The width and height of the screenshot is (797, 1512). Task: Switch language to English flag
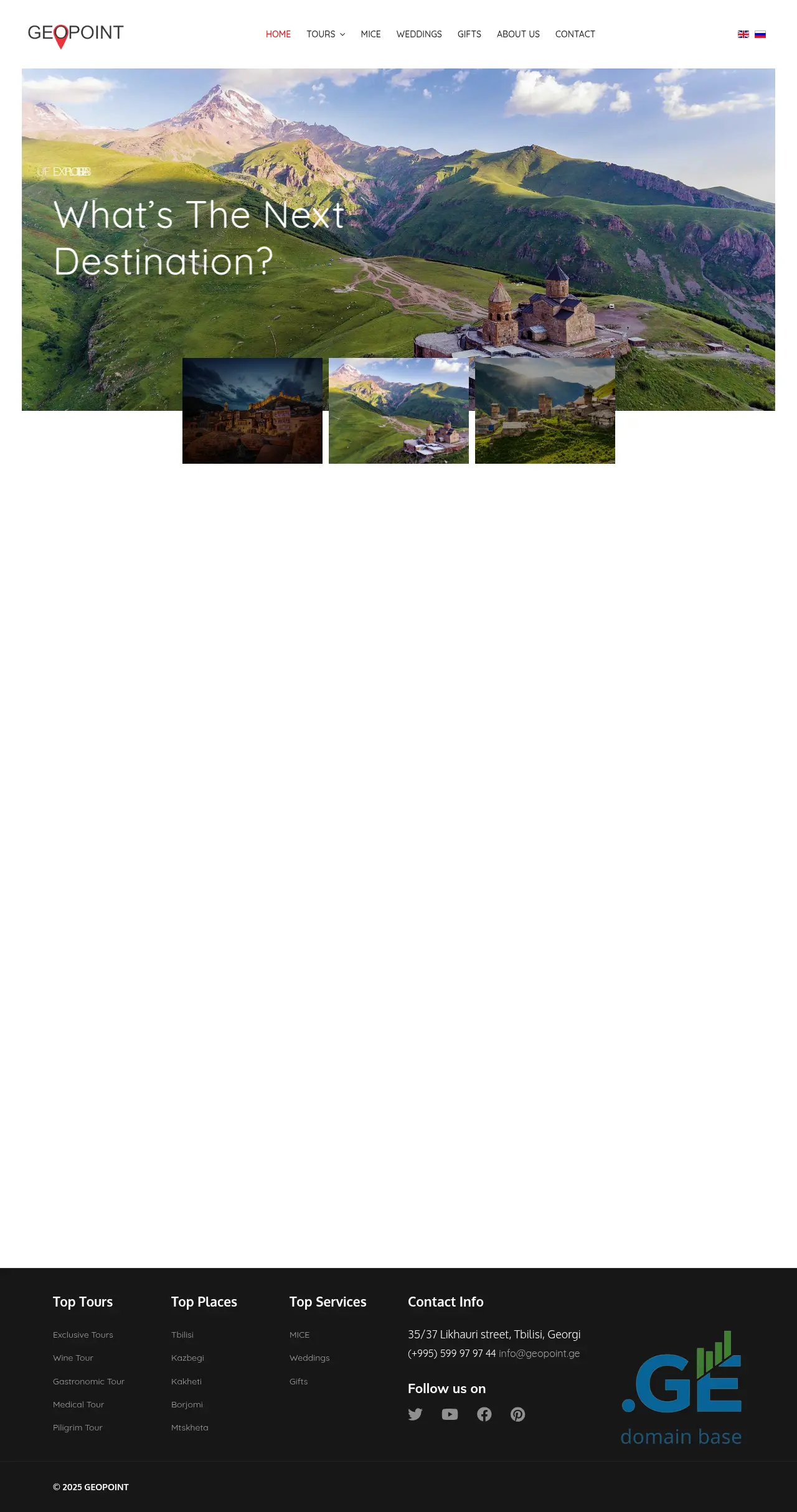pos(743,34)
